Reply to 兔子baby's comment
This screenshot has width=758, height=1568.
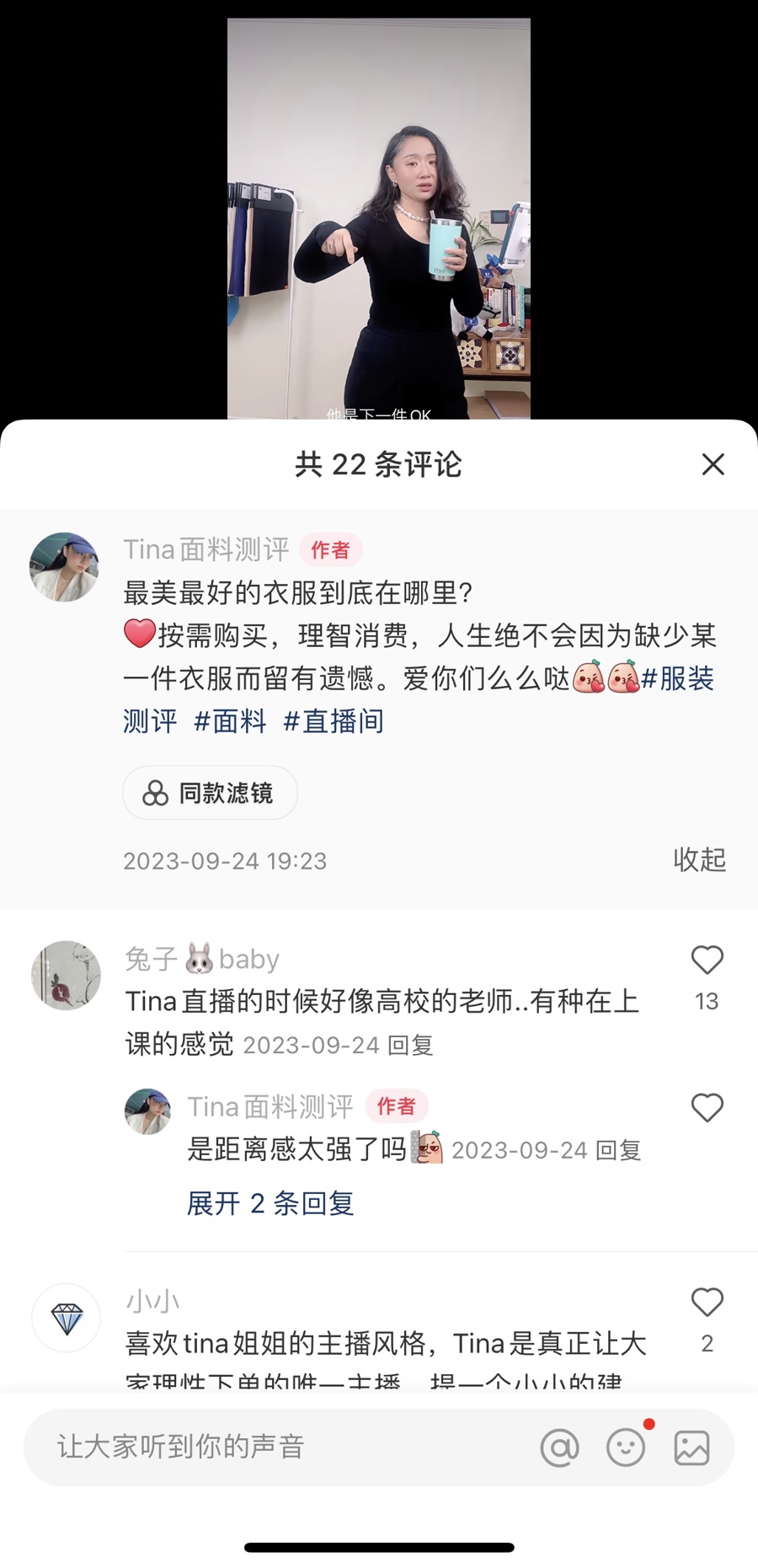[410, 1046]
